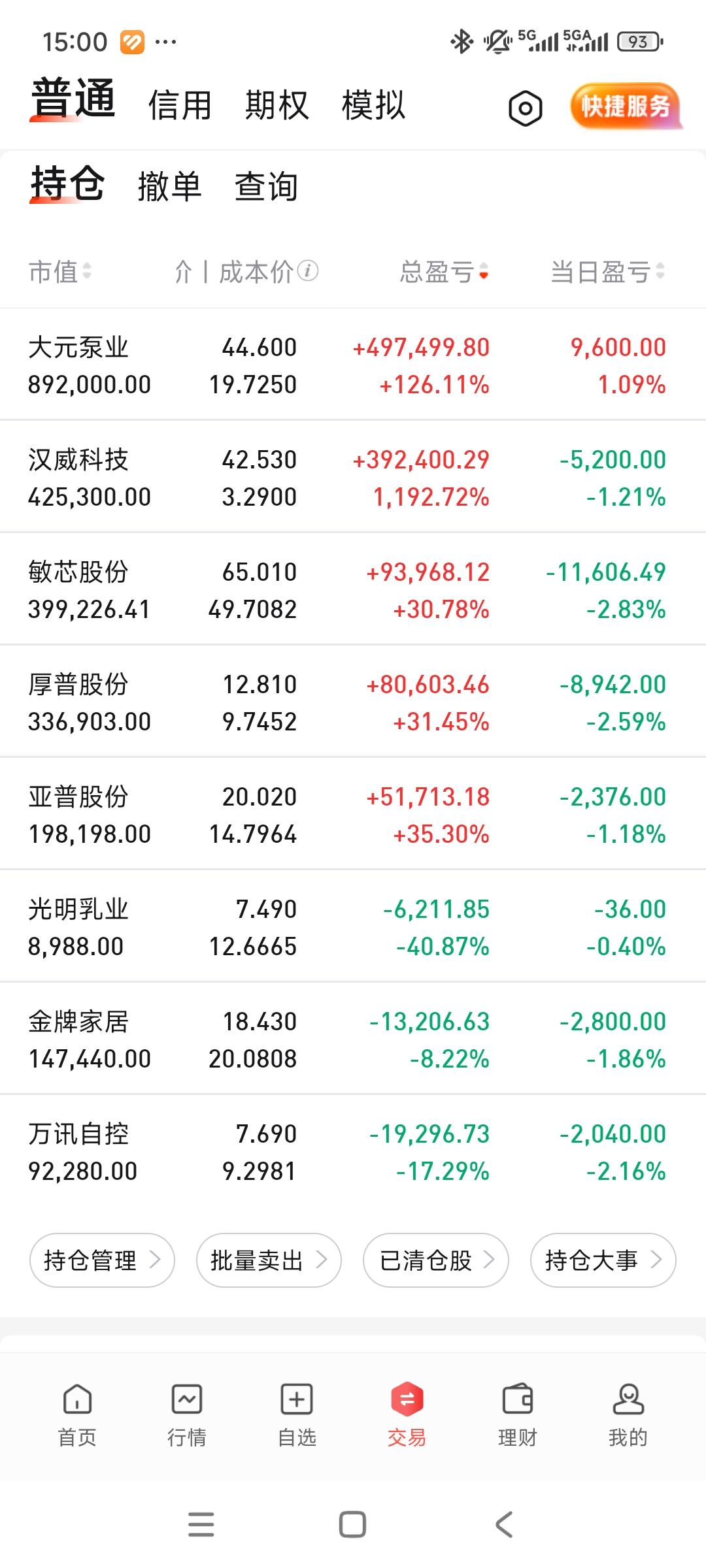Switch to the 信用 account tab
706x1568 pixels.
pyautogui.click(x=179, y=105)
